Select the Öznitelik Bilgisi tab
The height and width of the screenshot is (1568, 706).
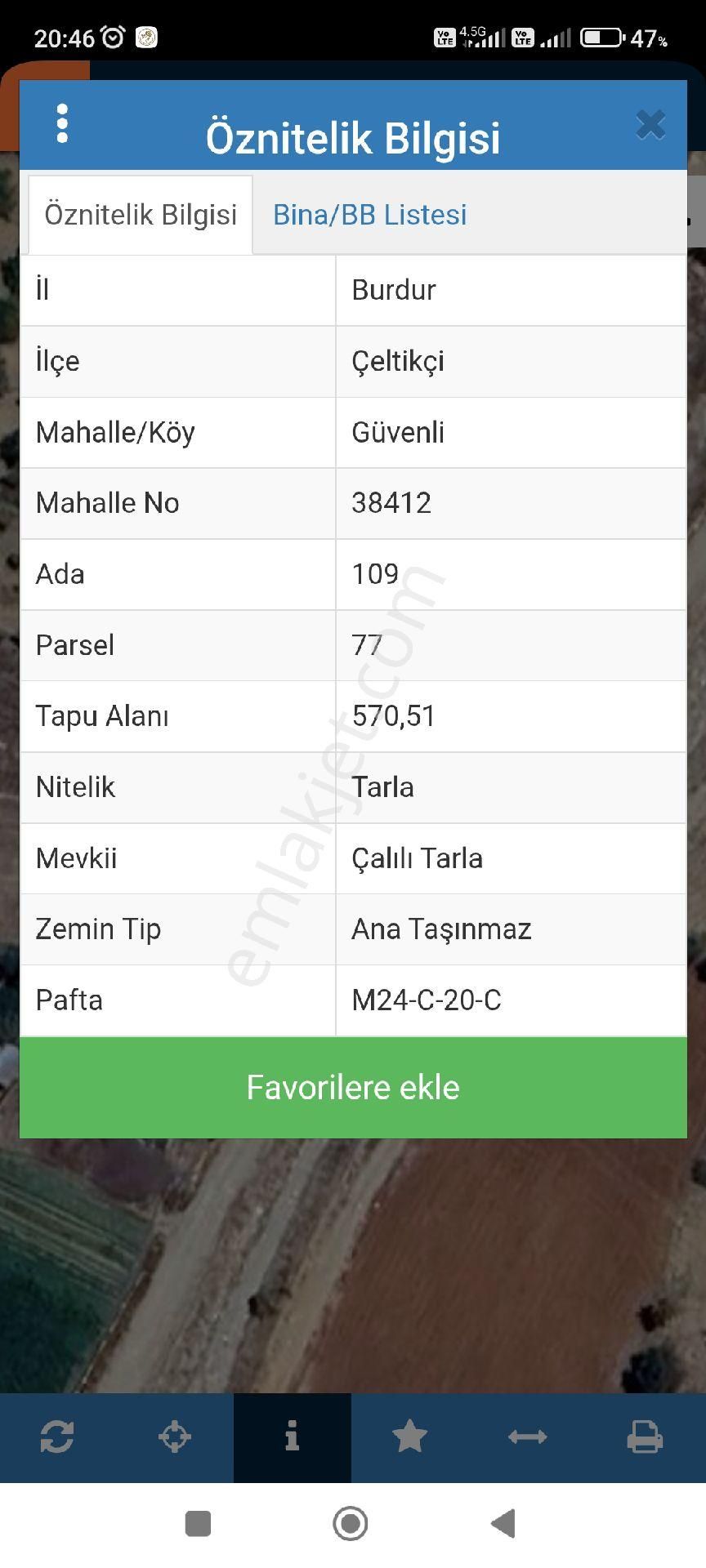coord(141,215)
